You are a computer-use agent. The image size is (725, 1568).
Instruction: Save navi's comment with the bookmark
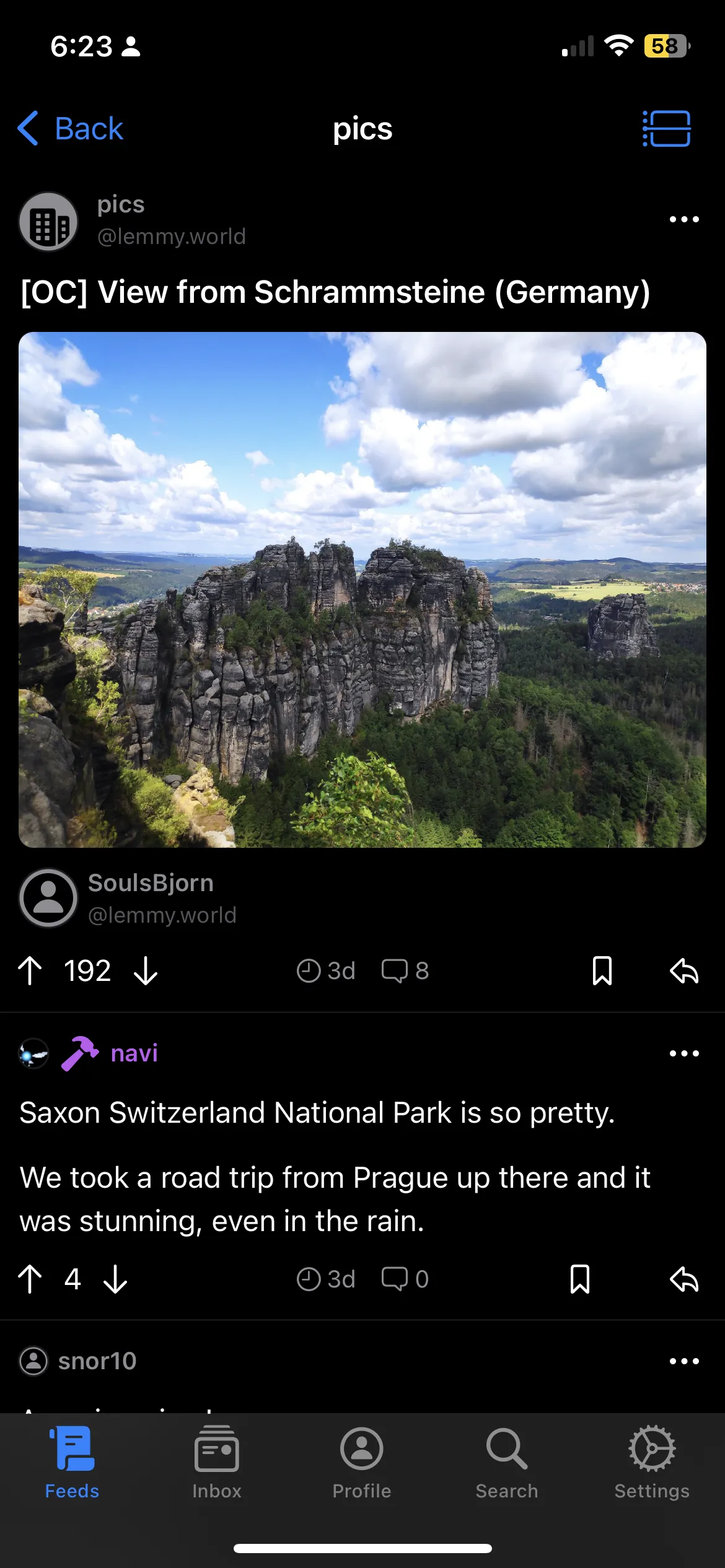[x=579, y=1279]
